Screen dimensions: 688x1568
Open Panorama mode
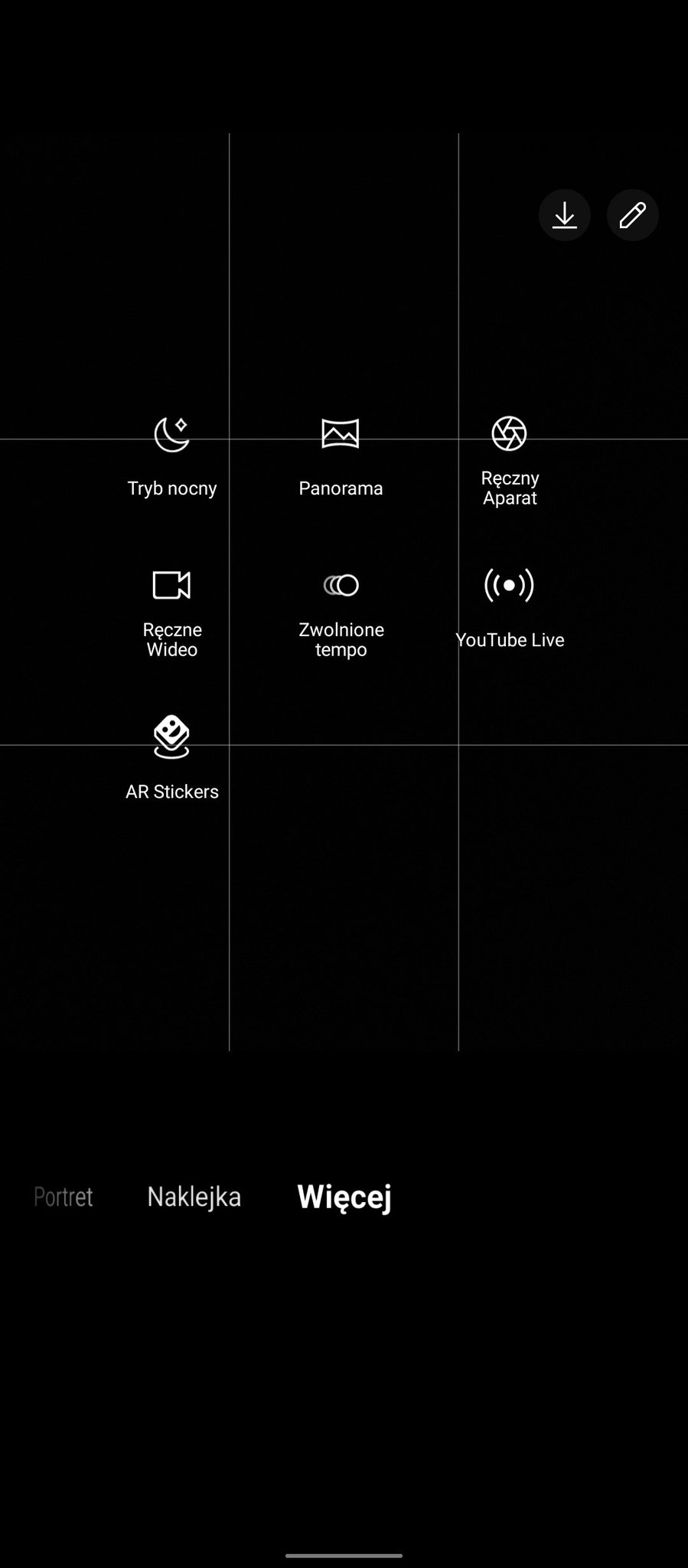341,457
